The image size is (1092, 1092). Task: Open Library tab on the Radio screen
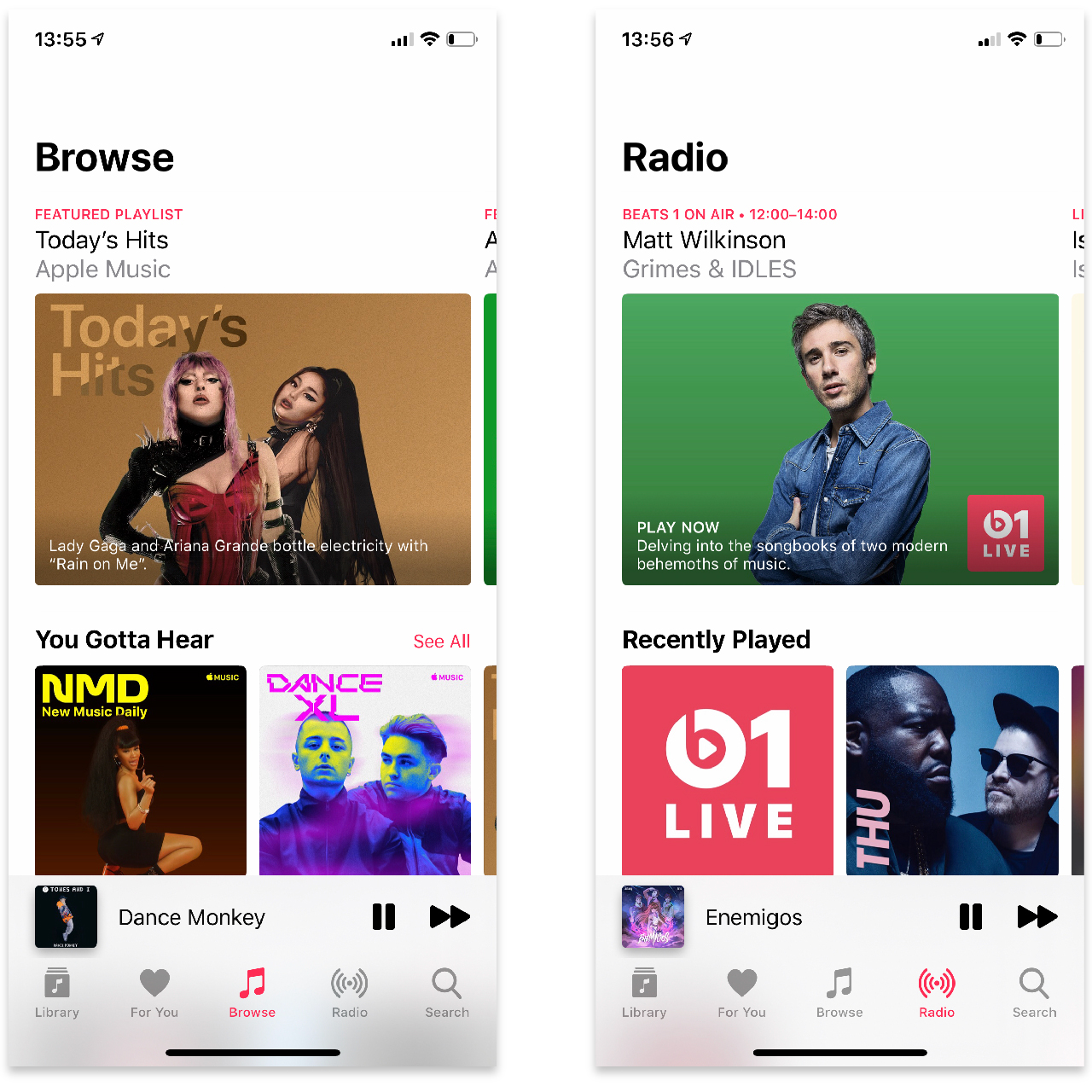click(x=644, y=993)
